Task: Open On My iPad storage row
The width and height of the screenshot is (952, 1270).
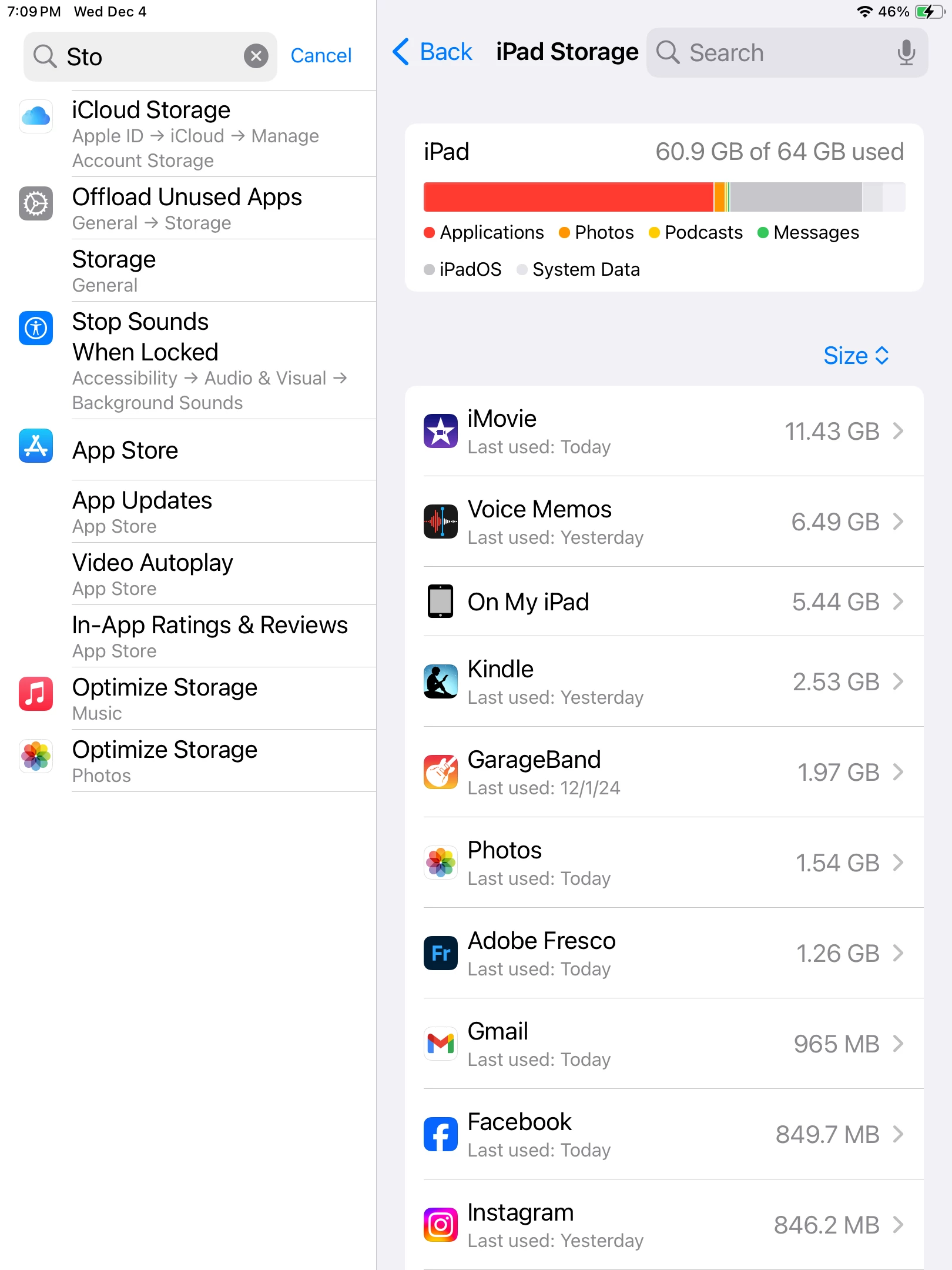Action: (x=664, y=602)
